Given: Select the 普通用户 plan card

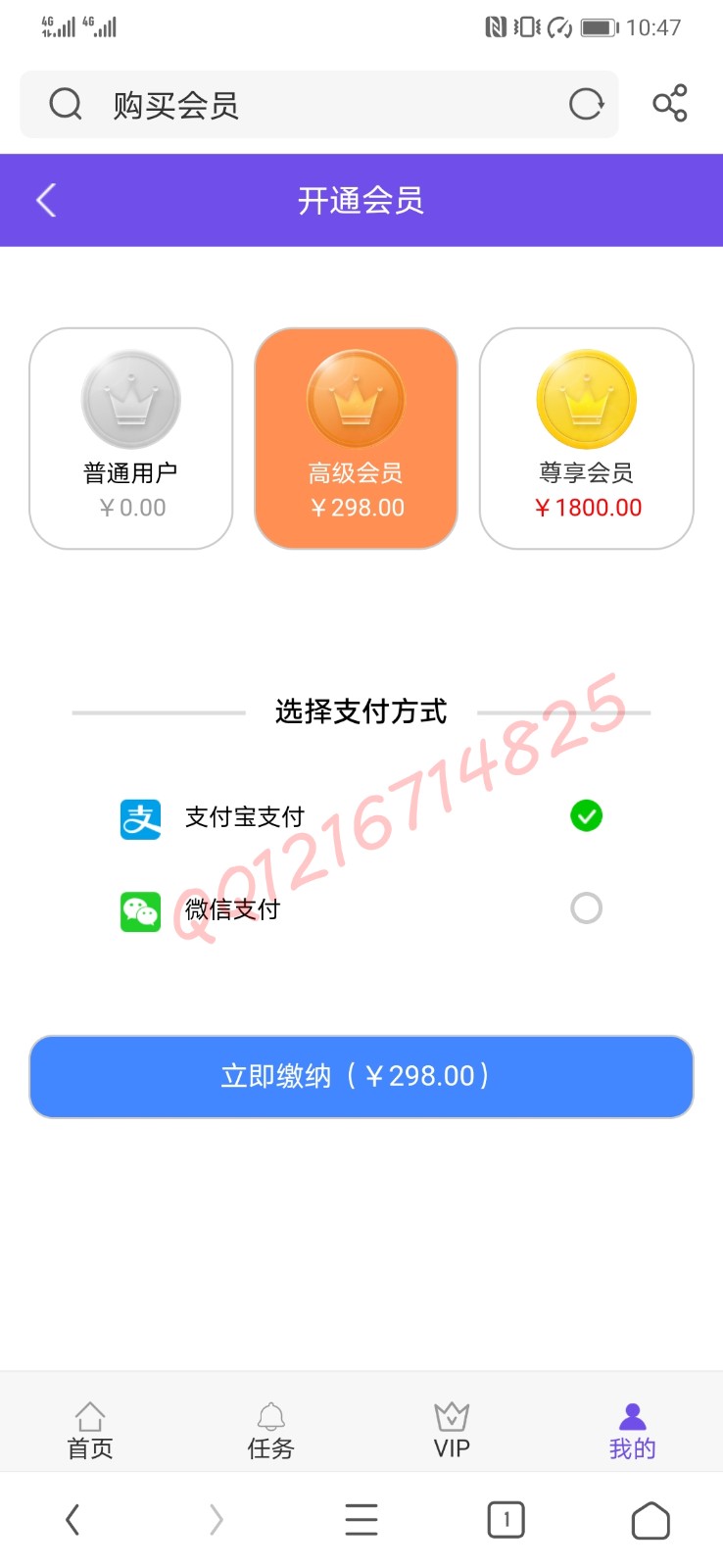Looking at the screenshot, I should [x=131, y=438].
